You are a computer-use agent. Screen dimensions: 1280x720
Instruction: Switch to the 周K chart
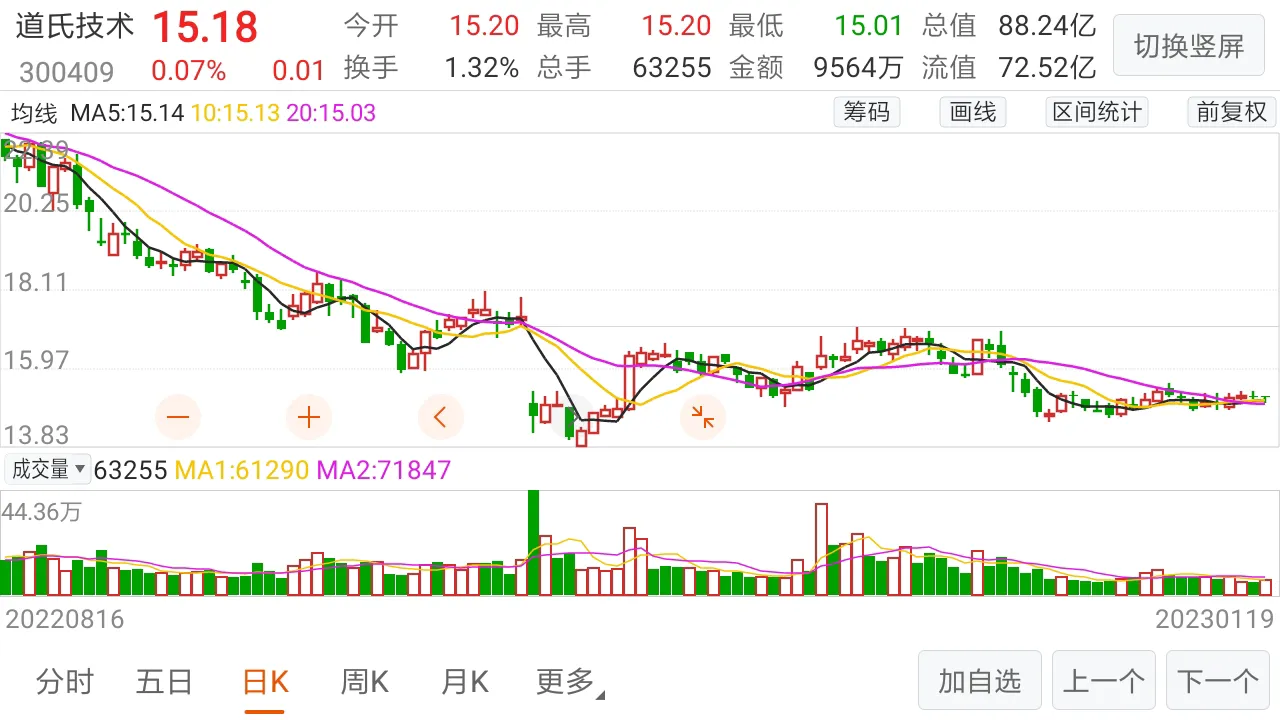(364, 682)
